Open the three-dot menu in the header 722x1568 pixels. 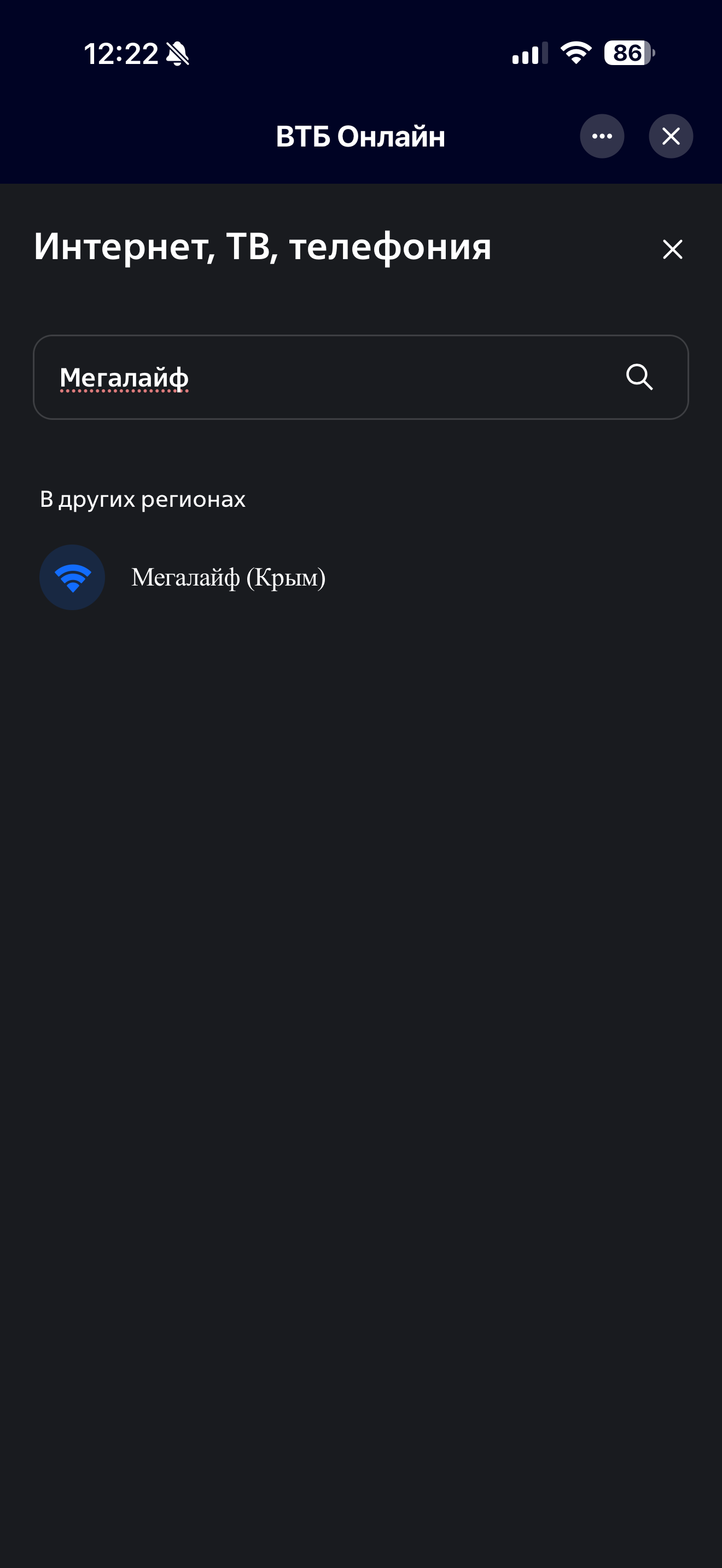pos(602,136)
